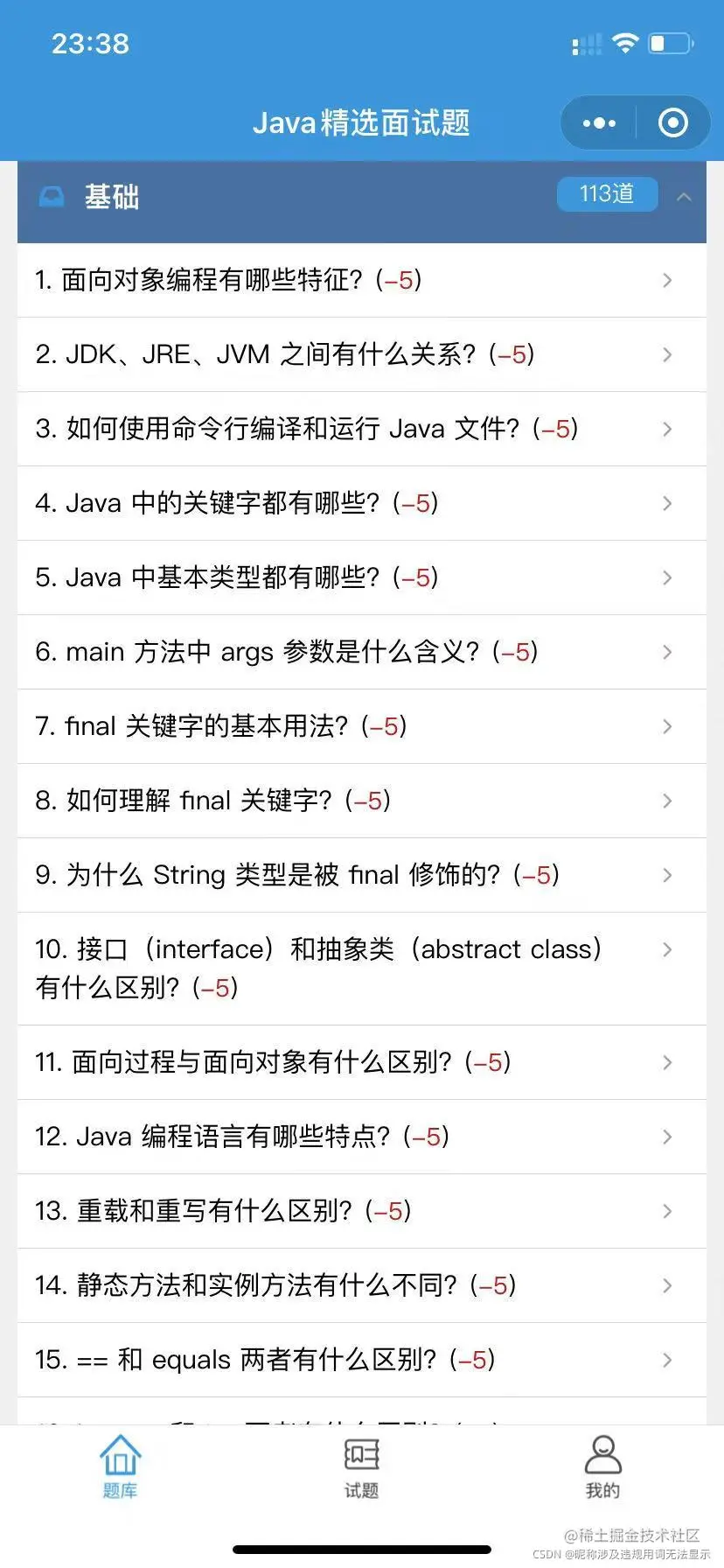This screenshot has width=724, height=1568.
Task: Close the mini program via circle icon
Action: 672,123
